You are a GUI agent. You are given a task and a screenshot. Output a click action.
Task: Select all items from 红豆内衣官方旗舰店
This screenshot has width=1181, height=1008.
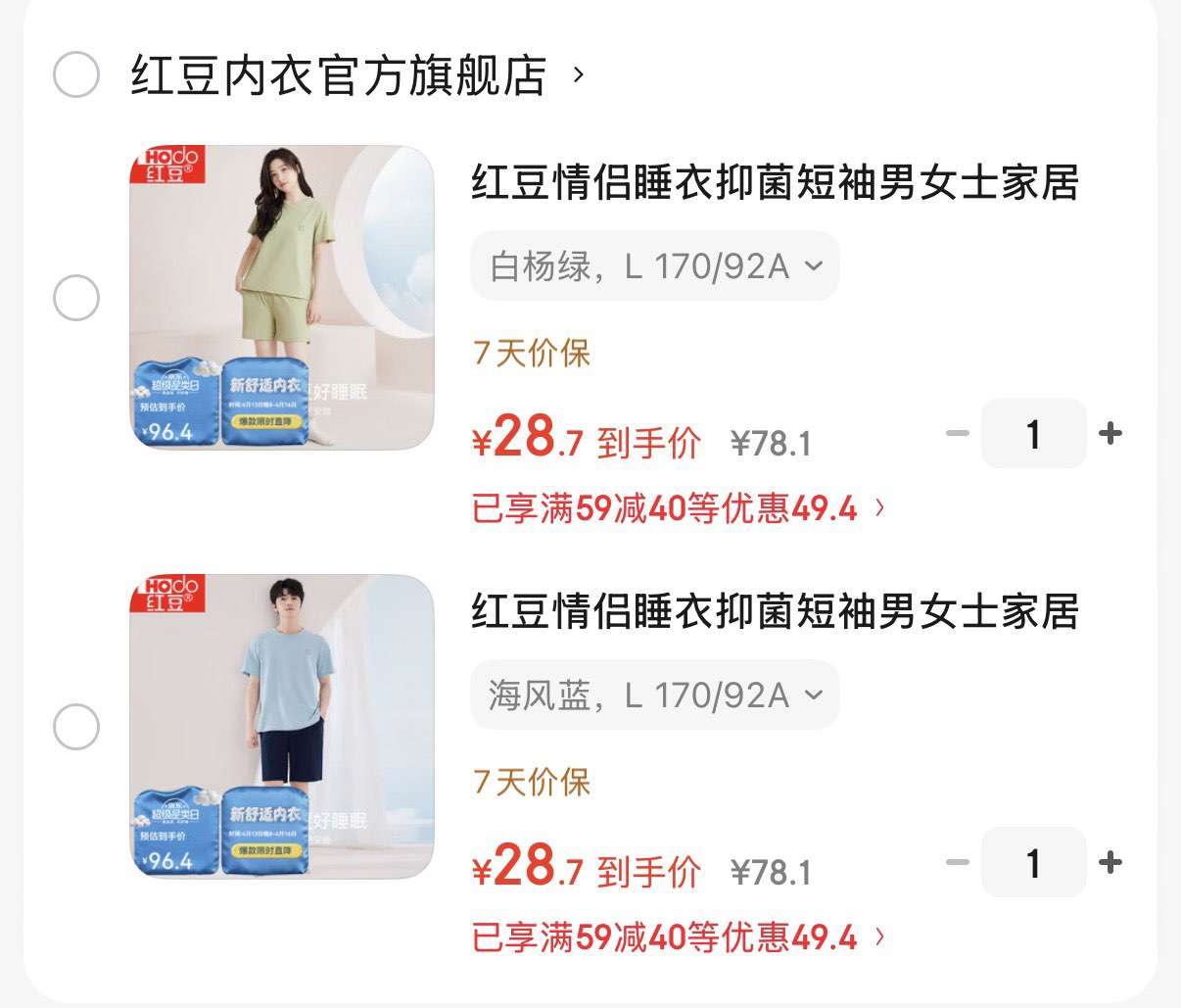point(76,74)
